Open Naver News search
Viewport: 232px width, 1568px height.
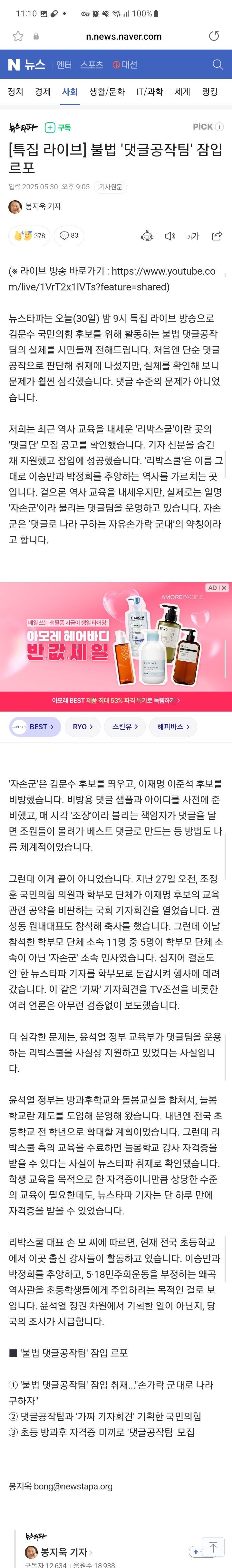coord(217,64)
